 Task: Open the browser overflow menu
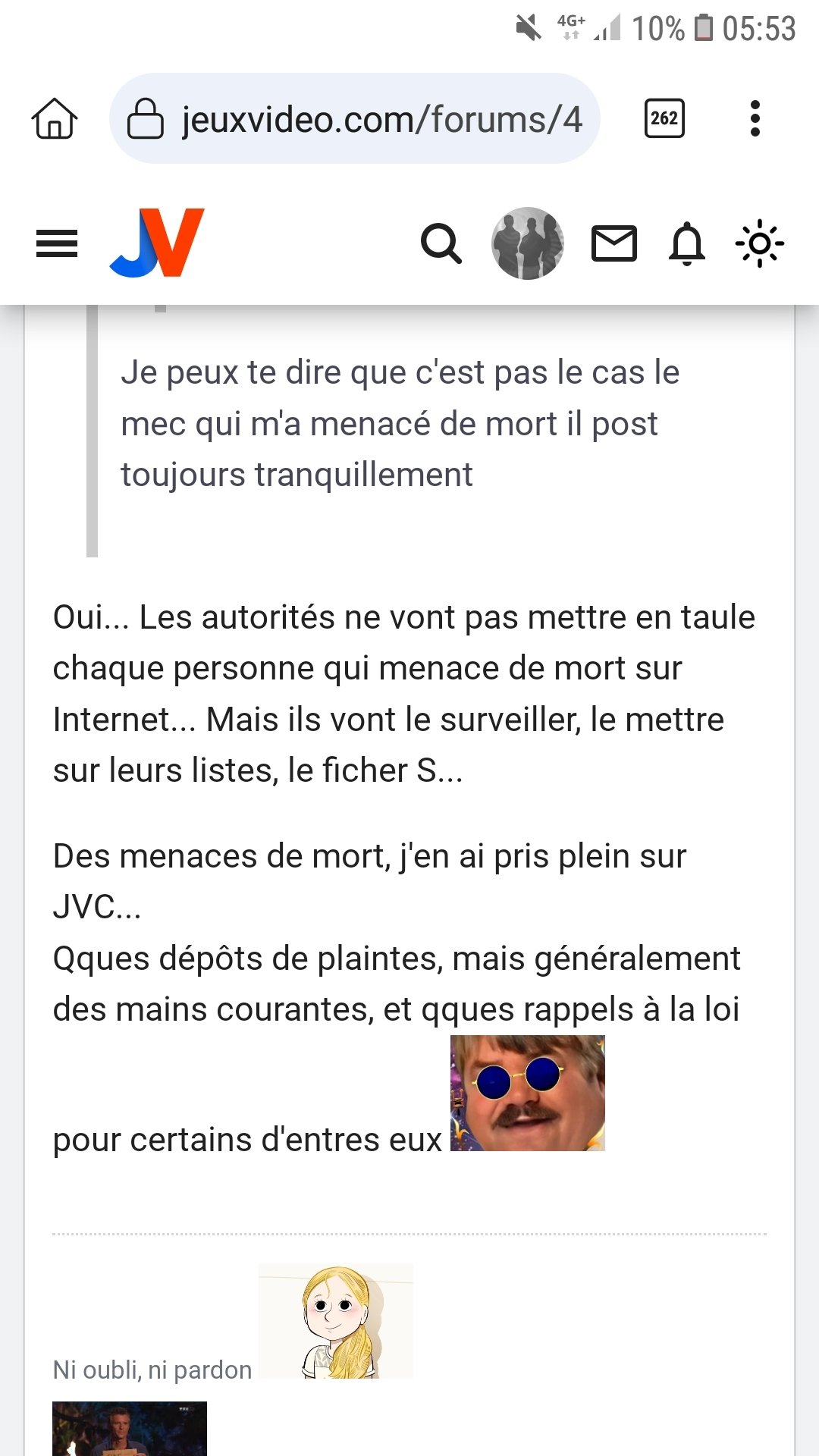pos(755,118)
